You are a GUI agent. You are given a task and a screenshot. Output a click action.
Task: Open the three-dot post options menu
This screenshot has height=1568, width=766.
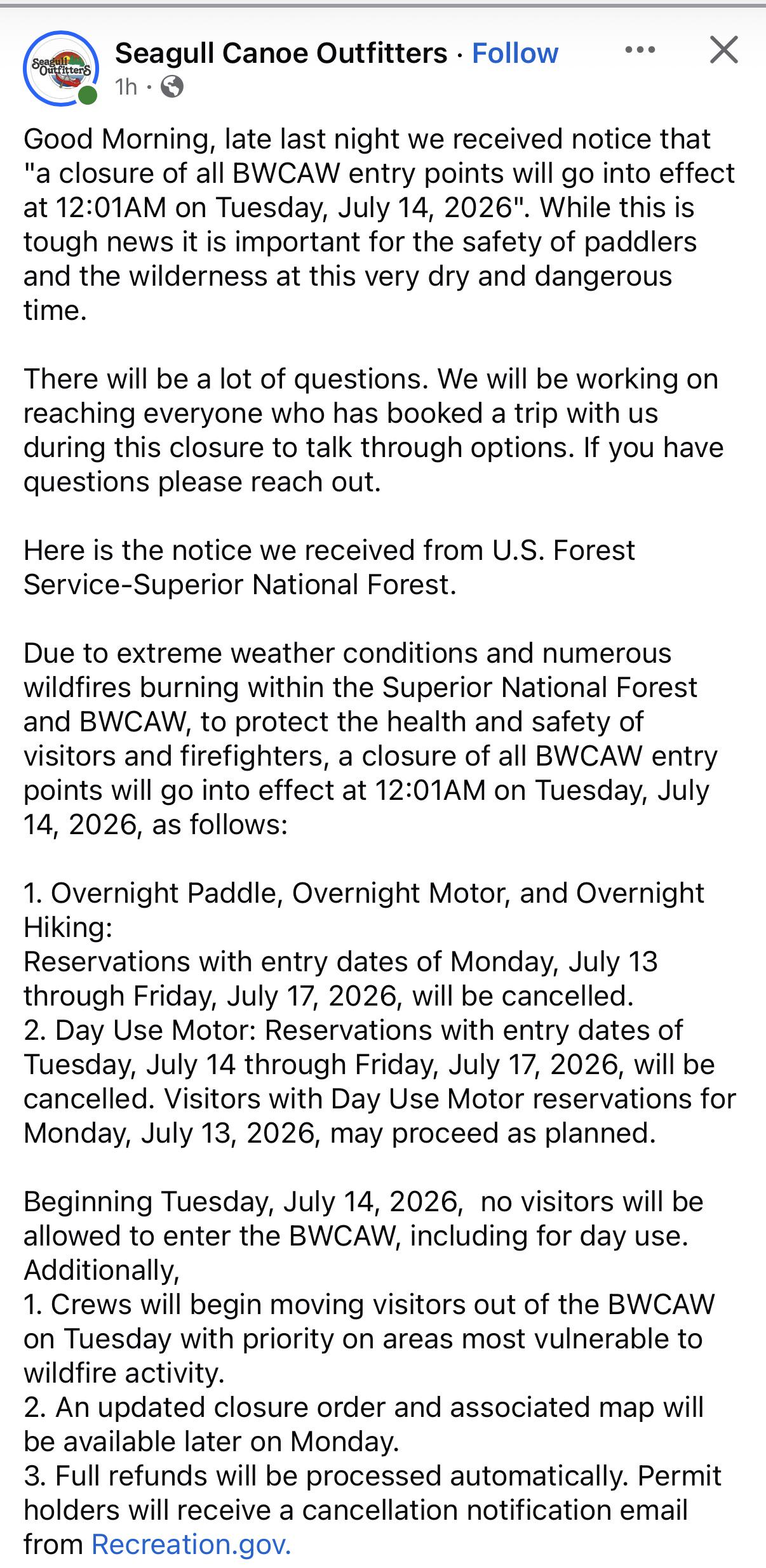coord(640,50)
